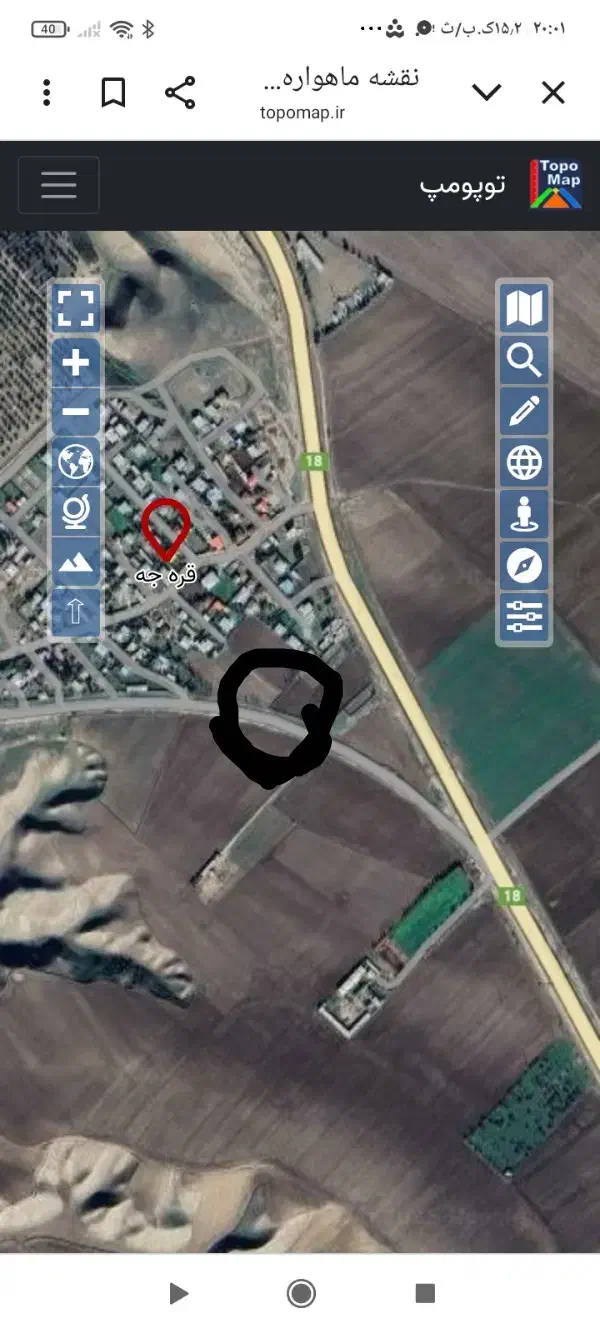600x1333 pixels.
Task: Close the browser tab
Action: [553, 93]
